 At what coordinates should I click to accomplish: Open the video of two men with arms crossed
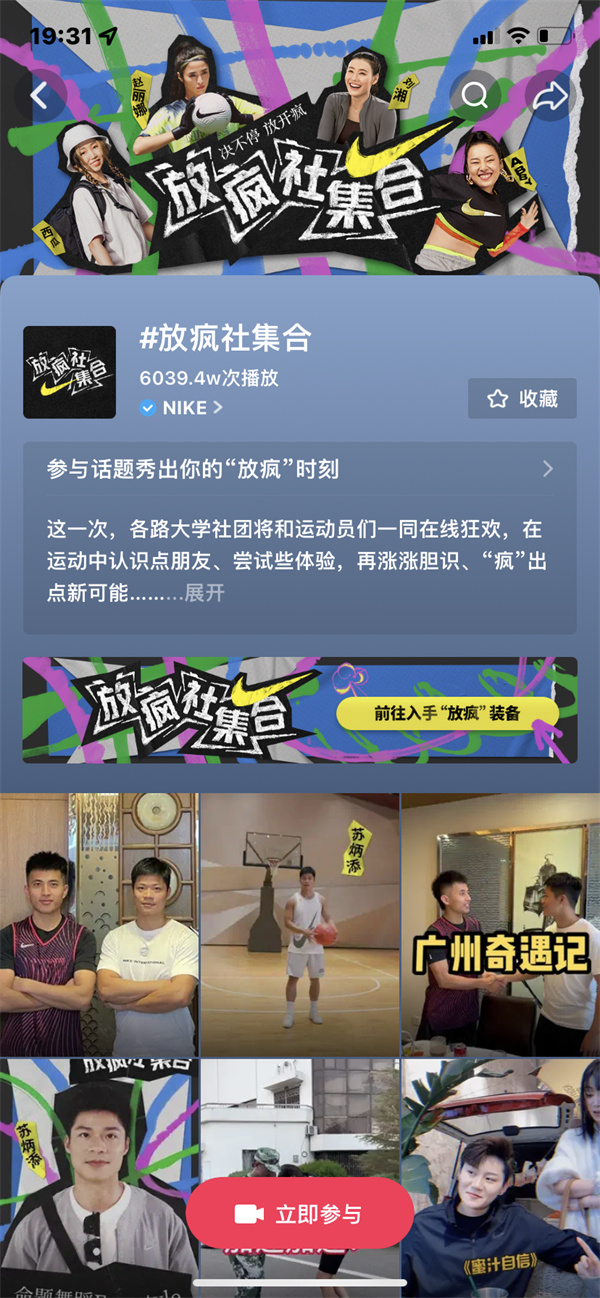[99, 925]
